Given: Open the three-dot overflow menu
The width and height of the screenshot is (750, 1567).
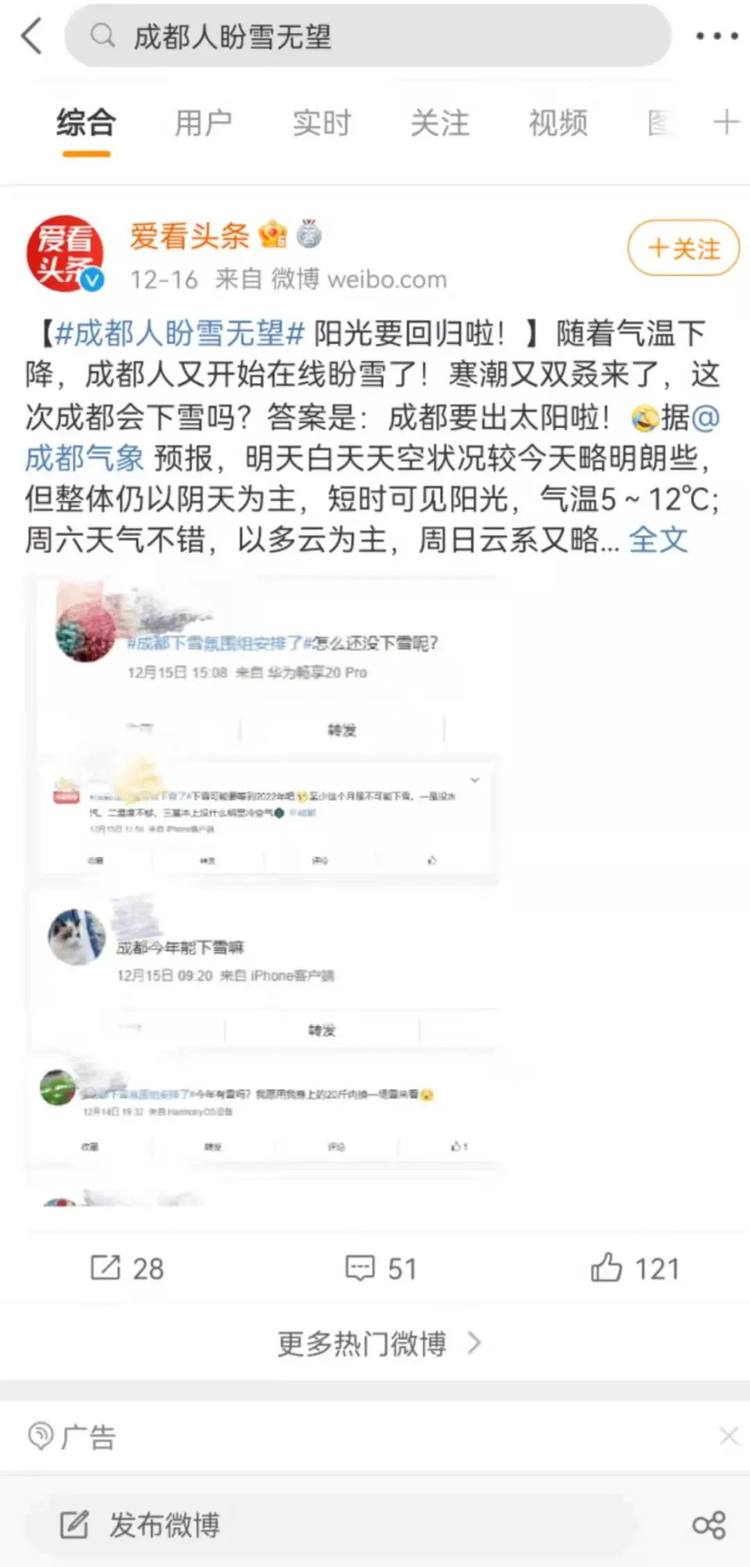Looking at the screenshot, I should pos(716,37).
